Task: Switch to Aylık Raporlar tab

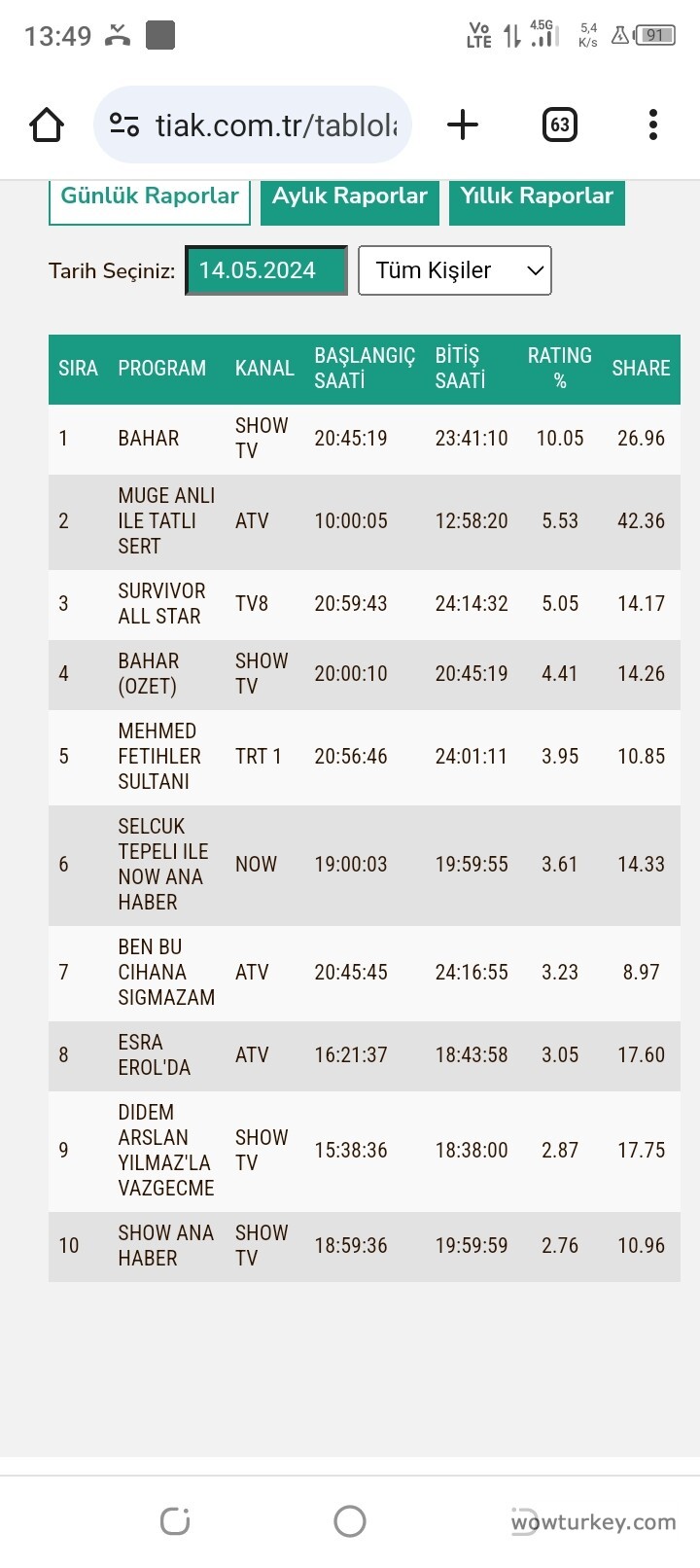Action: point(350,197)
